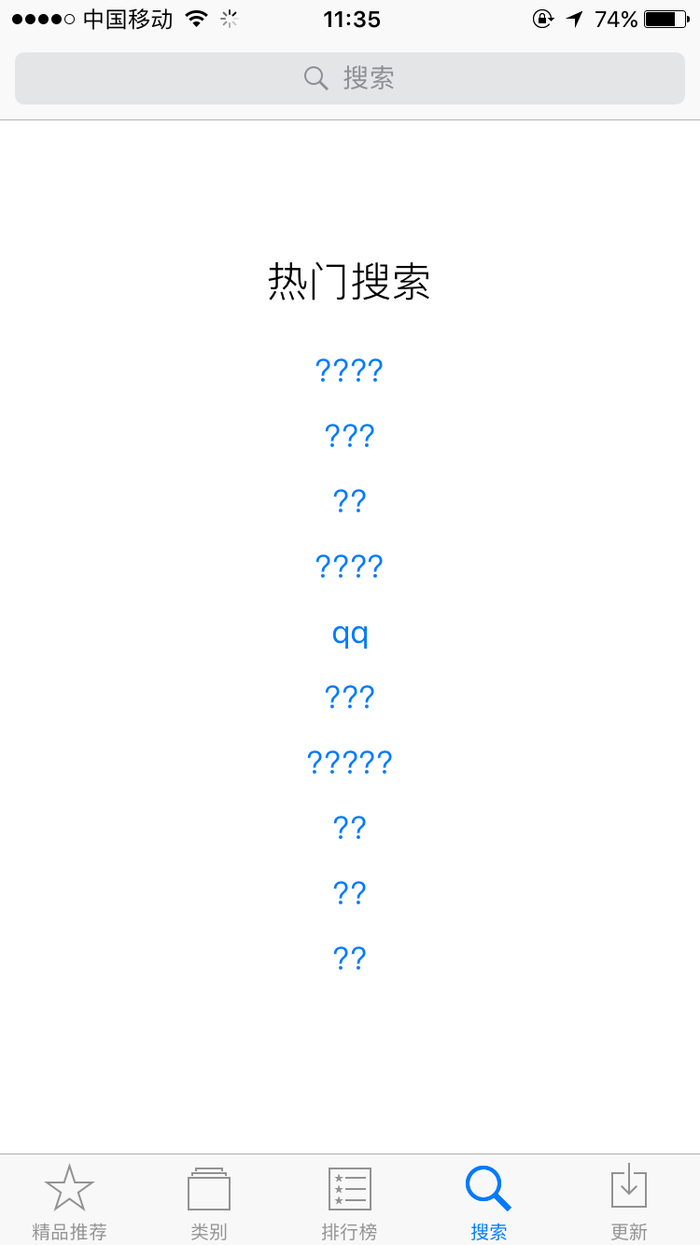Tap the ????? trending search link
The width and height of the screenshot is (700, 1245).
(350, 763)
